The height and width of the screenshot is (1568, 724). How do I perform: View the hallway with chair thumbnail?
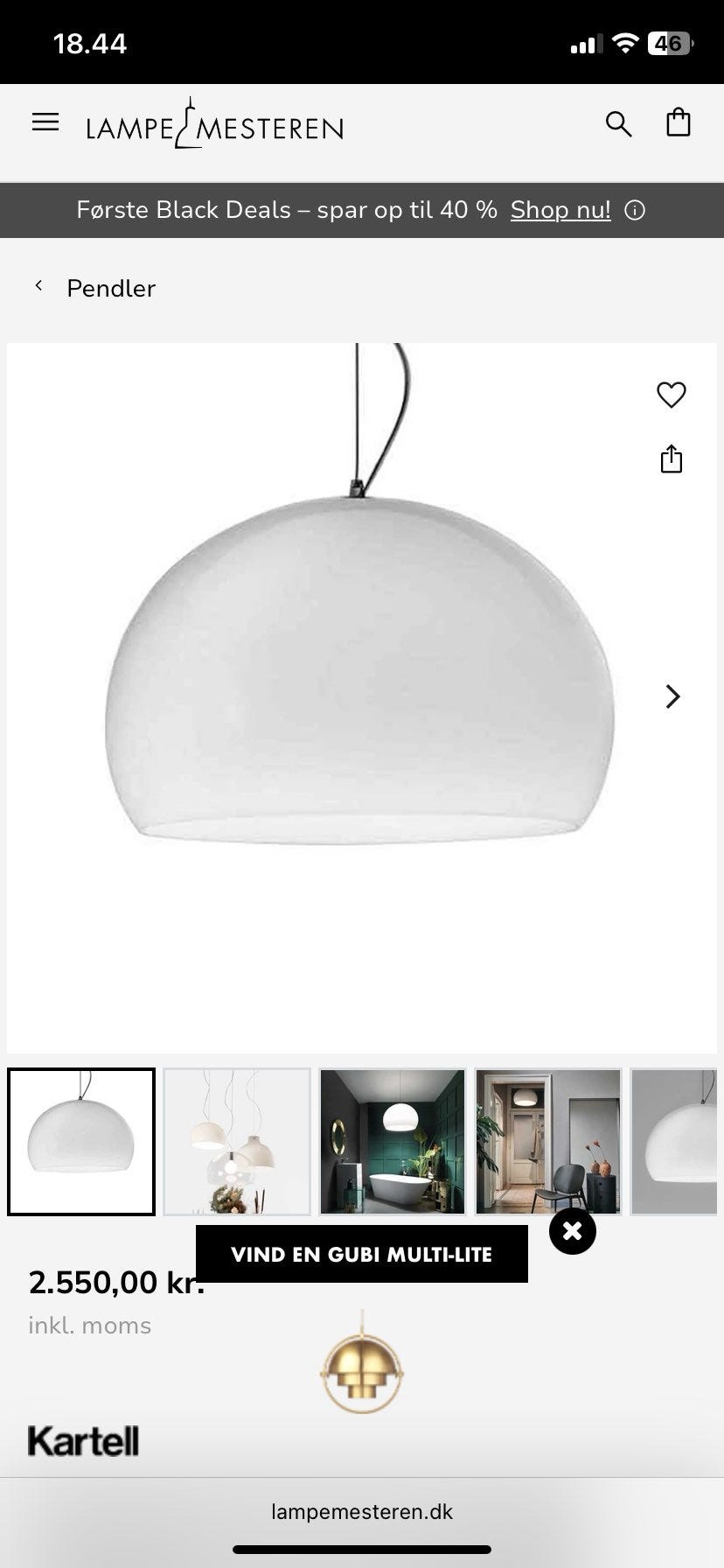[548, 1142]
